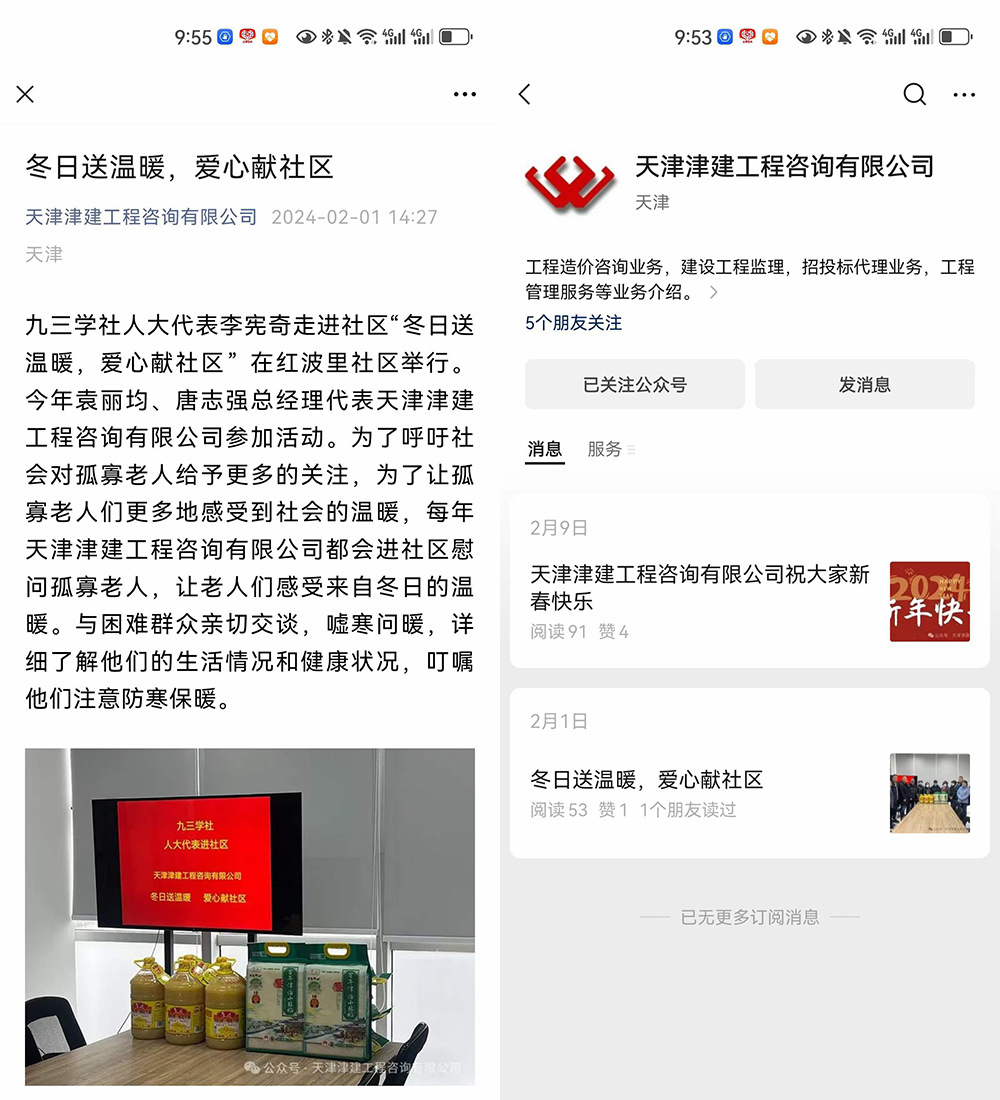Go back from the official account profile

pos(525,94)
